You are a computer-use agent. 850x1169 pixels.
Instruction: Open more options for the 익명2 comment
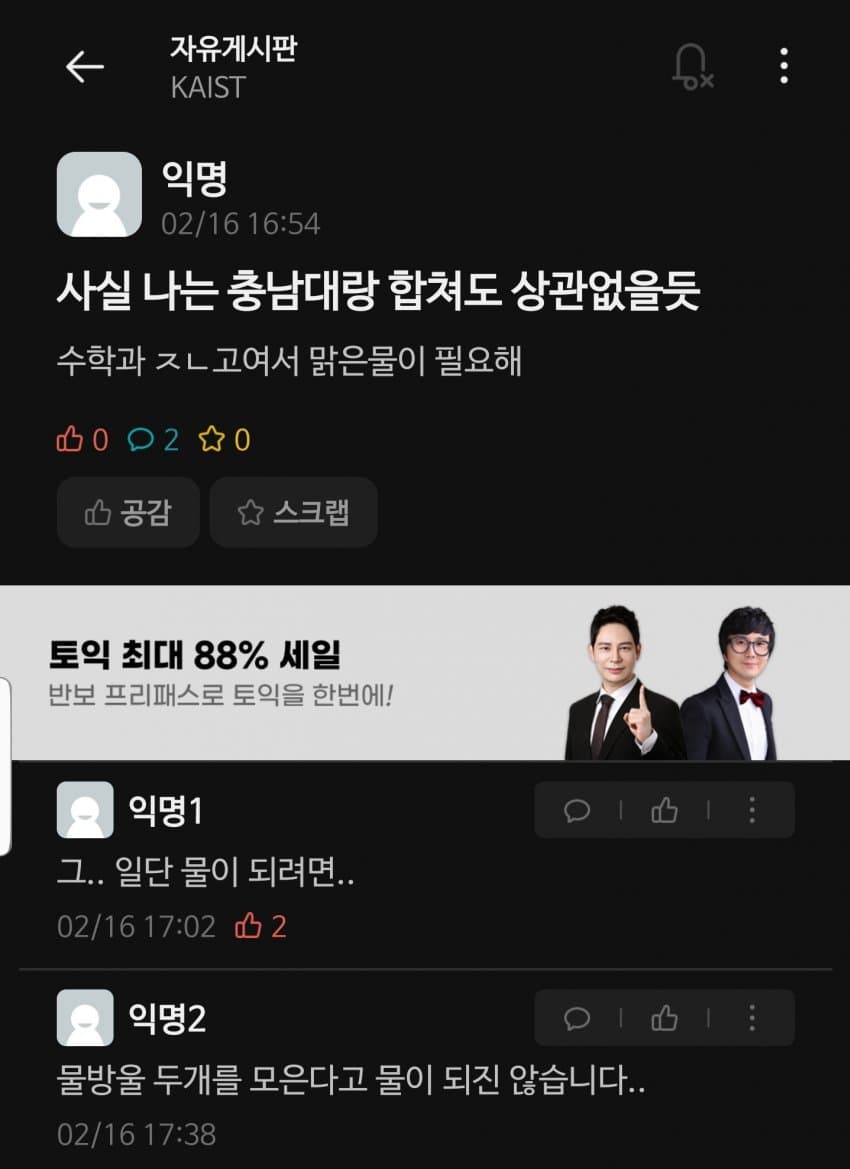(x=752, y=1018)
